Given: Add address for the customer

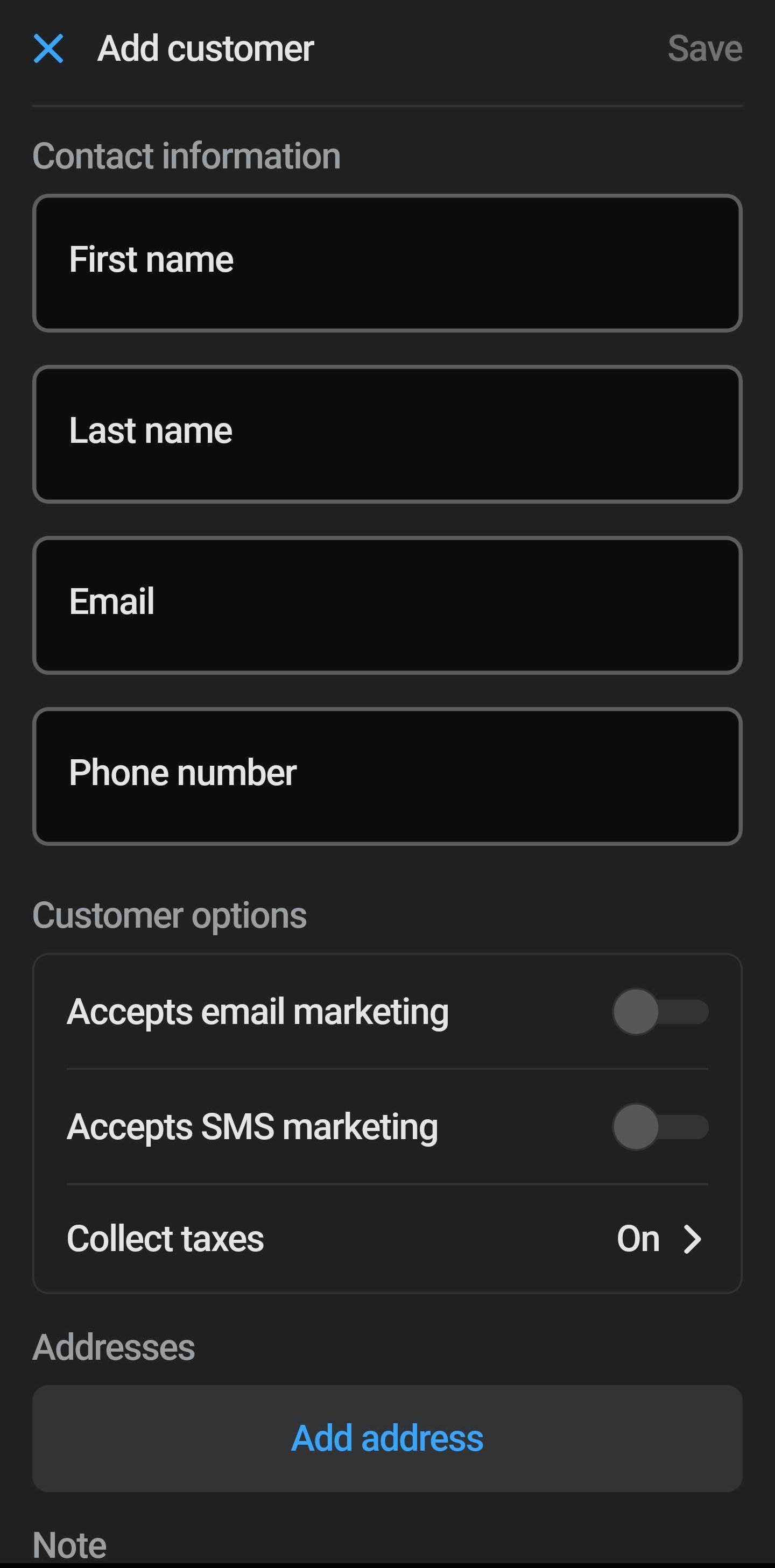Looking at the screenshot, I should click(387, 1438).
